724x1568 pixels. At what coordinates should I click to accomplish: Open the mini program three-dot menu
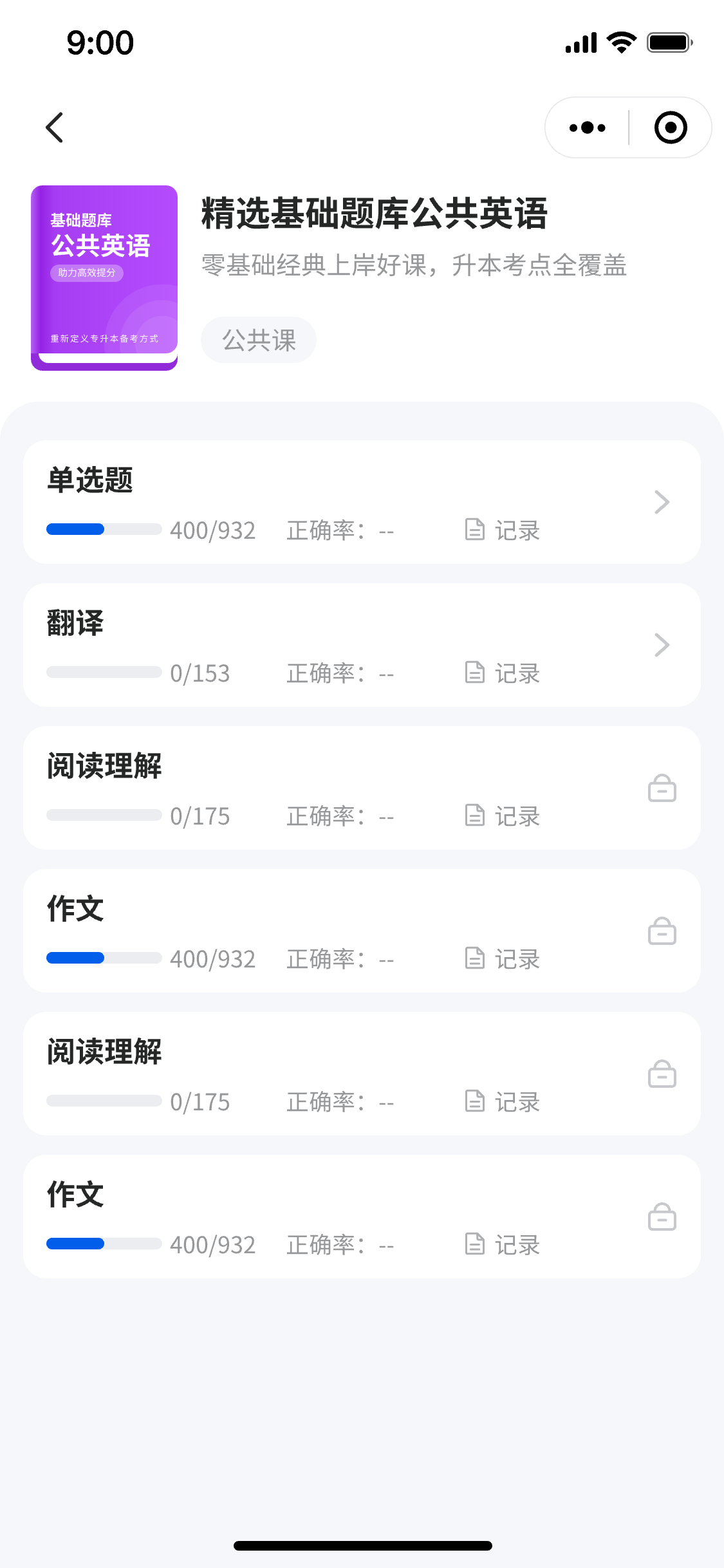tap(587, 127)
